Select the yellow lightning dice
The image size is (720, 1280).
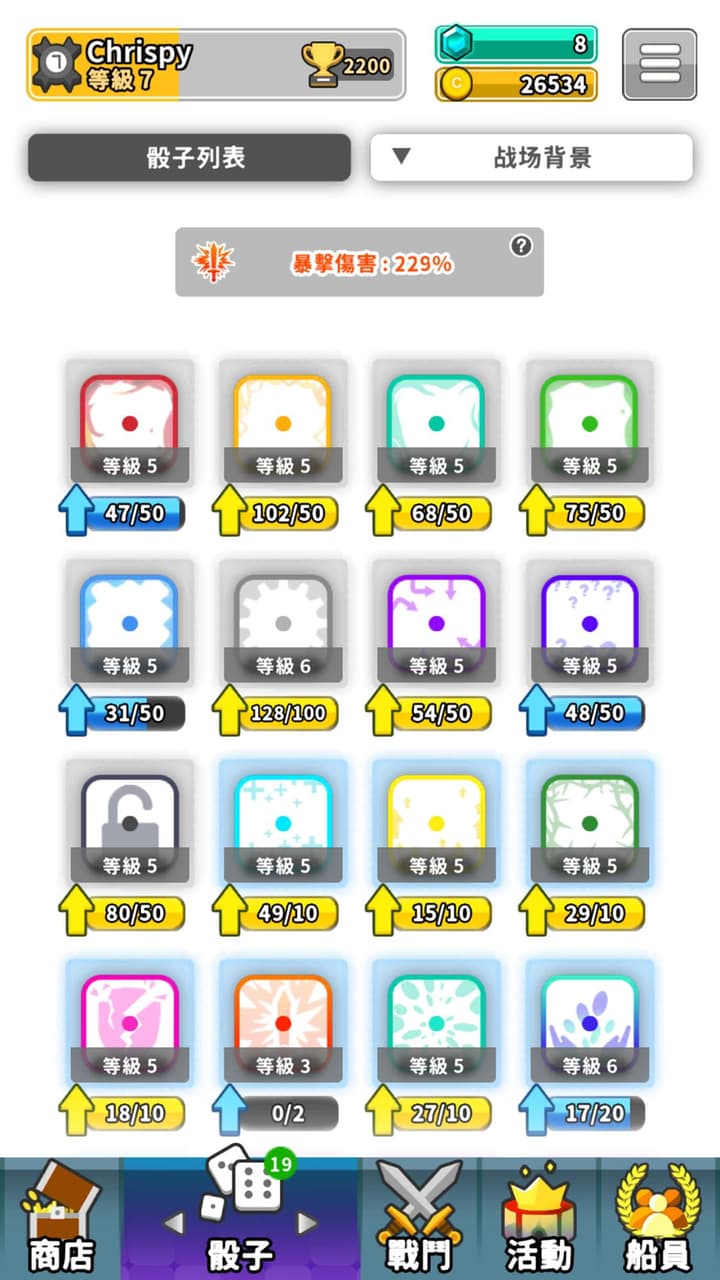(x=282, y=420)
